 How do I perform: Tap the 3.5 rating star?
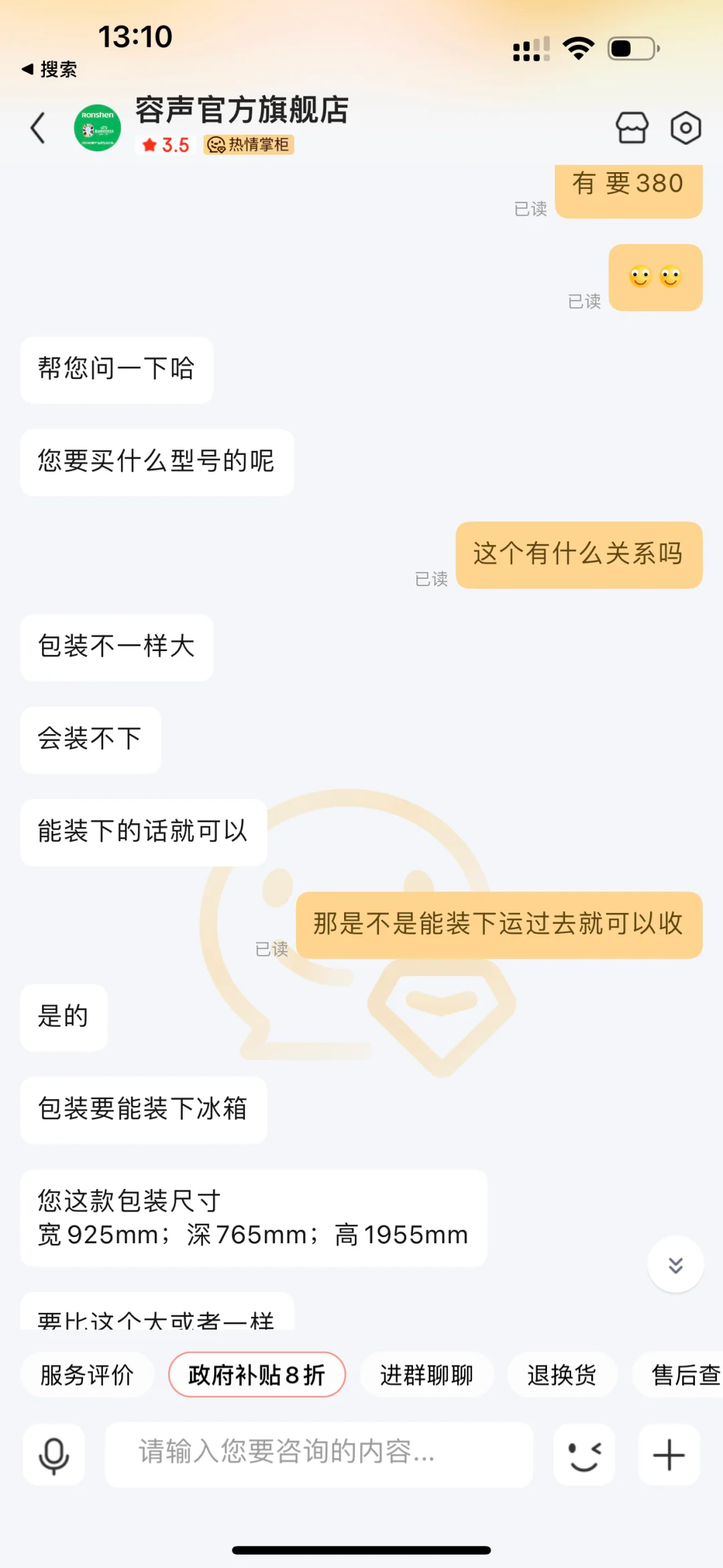165,145
